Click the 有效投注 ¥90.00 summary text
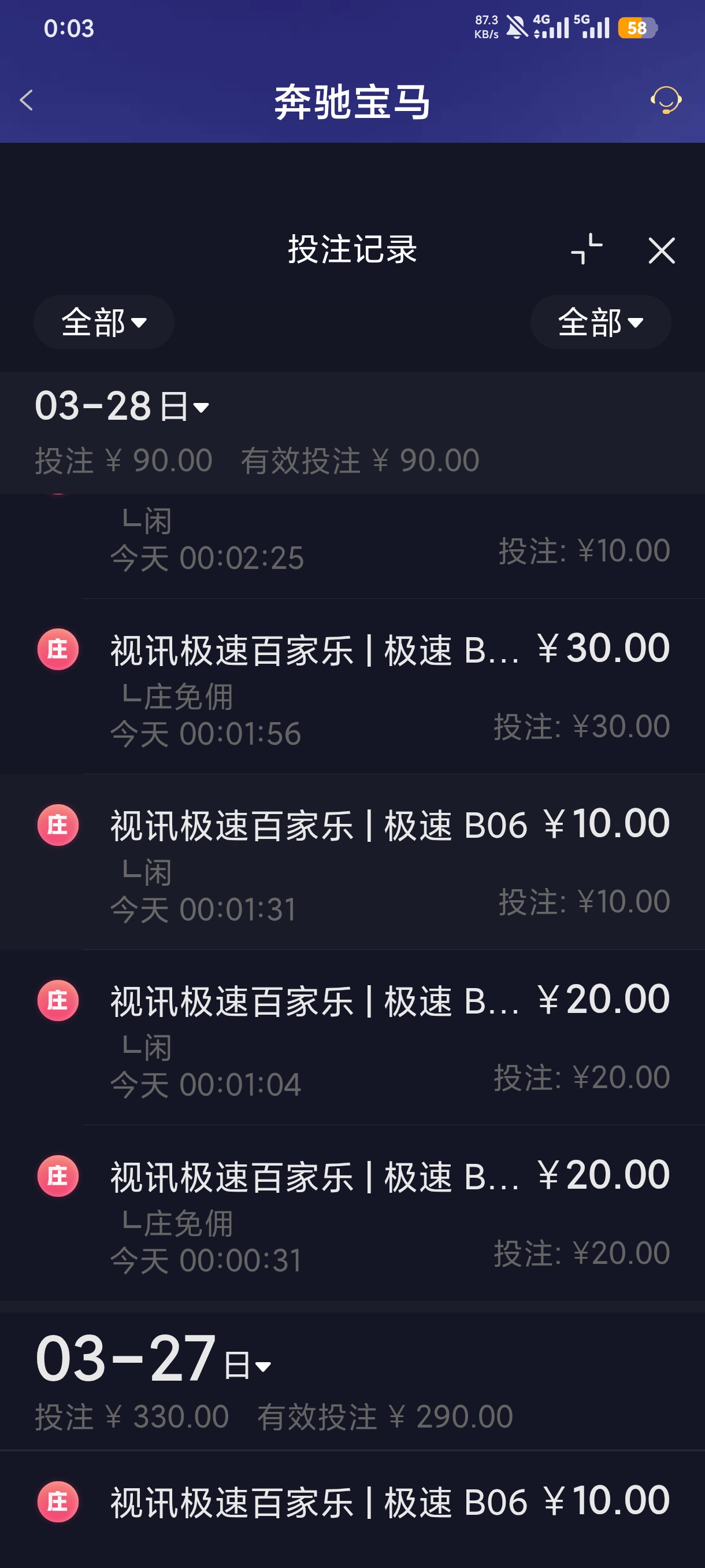The width and height of the screenshot is (705, 1568). click(x=360, y=461)
